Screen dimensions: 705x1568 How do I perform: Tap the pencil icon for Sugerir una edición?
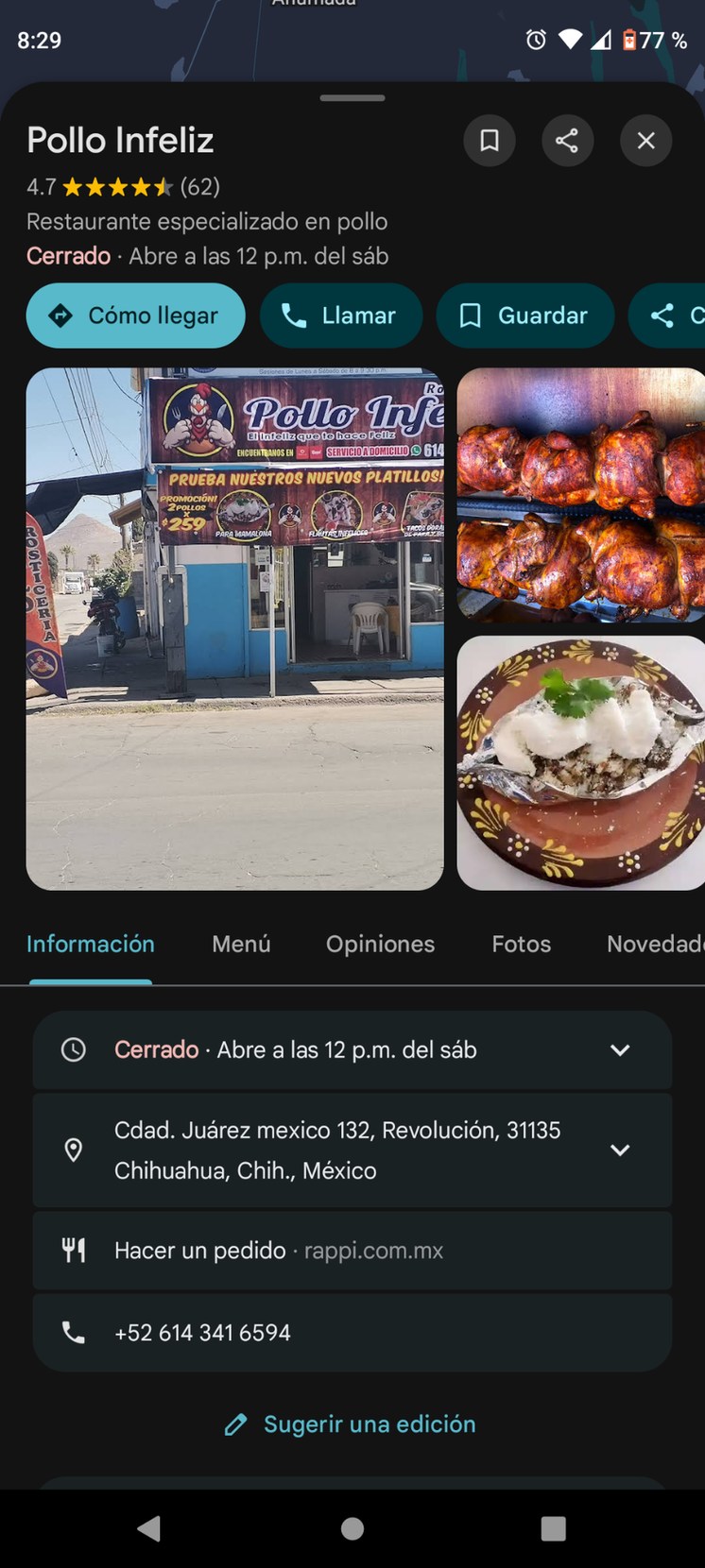point(237,1423)
